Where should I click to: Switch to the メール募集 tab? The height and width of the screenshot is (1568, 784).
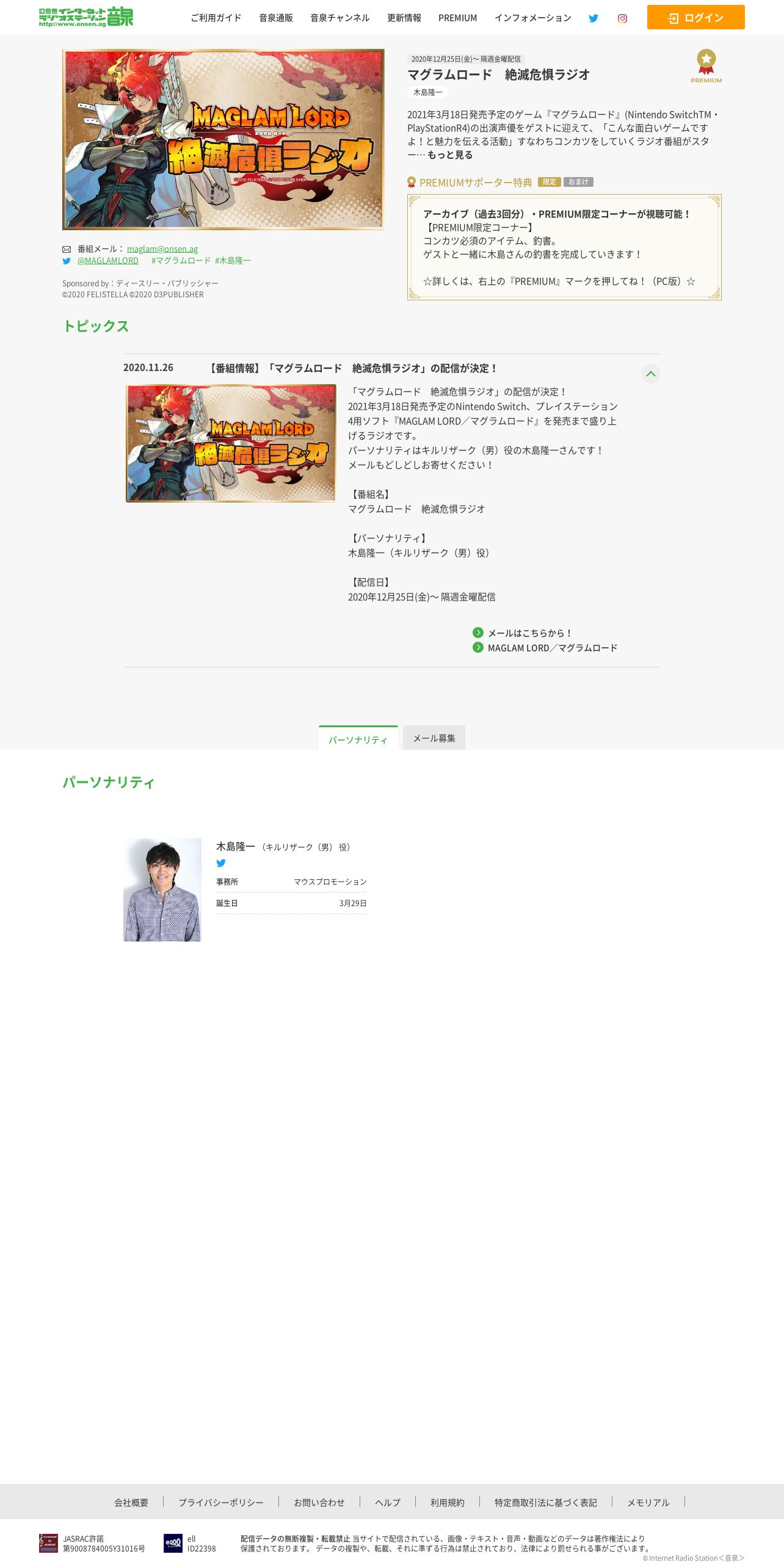click(x=434, y=738)
